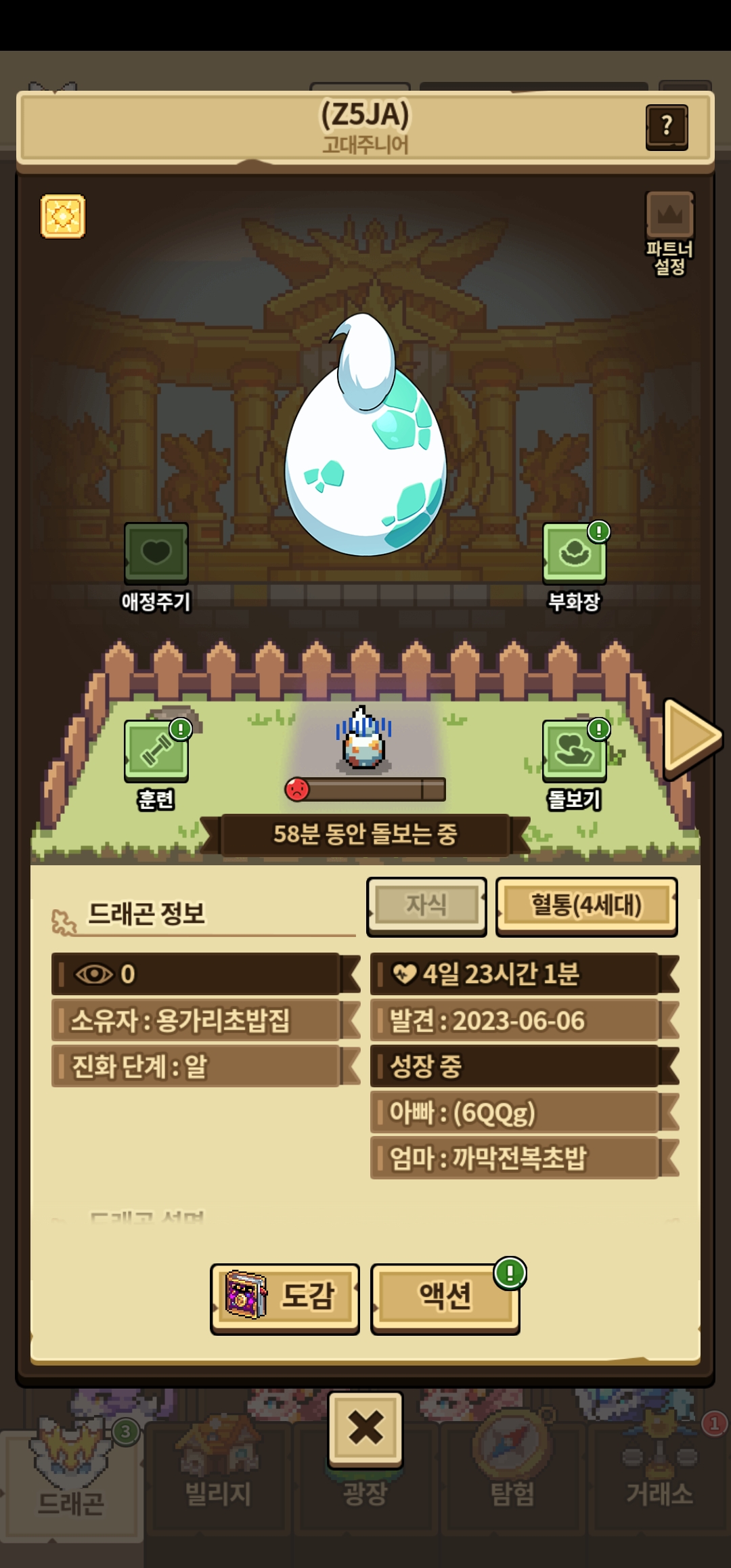Switch to the 빌리지 tab
This screenshot has width=731, height=1568.
(x=218, y=1476)
